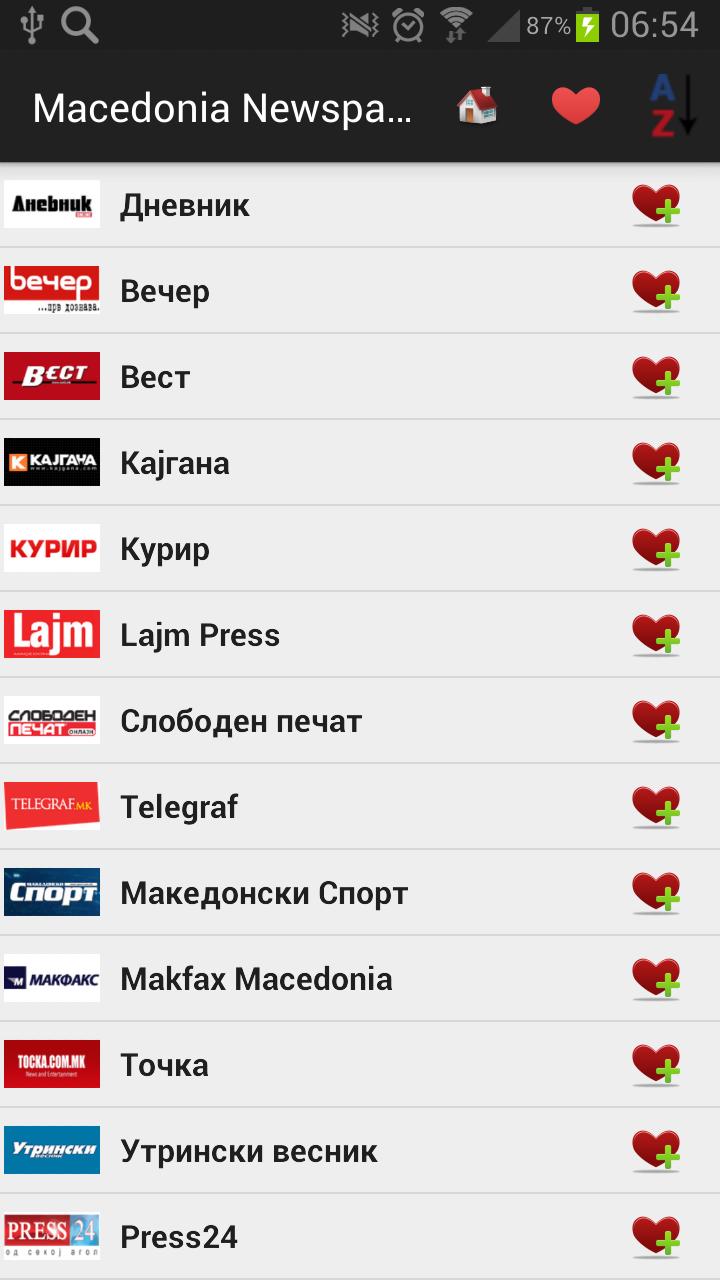Image resolution: width=720 pixels, height=1280 pixels.
Task: Add Курир to favorites
Action: point(657,548)
